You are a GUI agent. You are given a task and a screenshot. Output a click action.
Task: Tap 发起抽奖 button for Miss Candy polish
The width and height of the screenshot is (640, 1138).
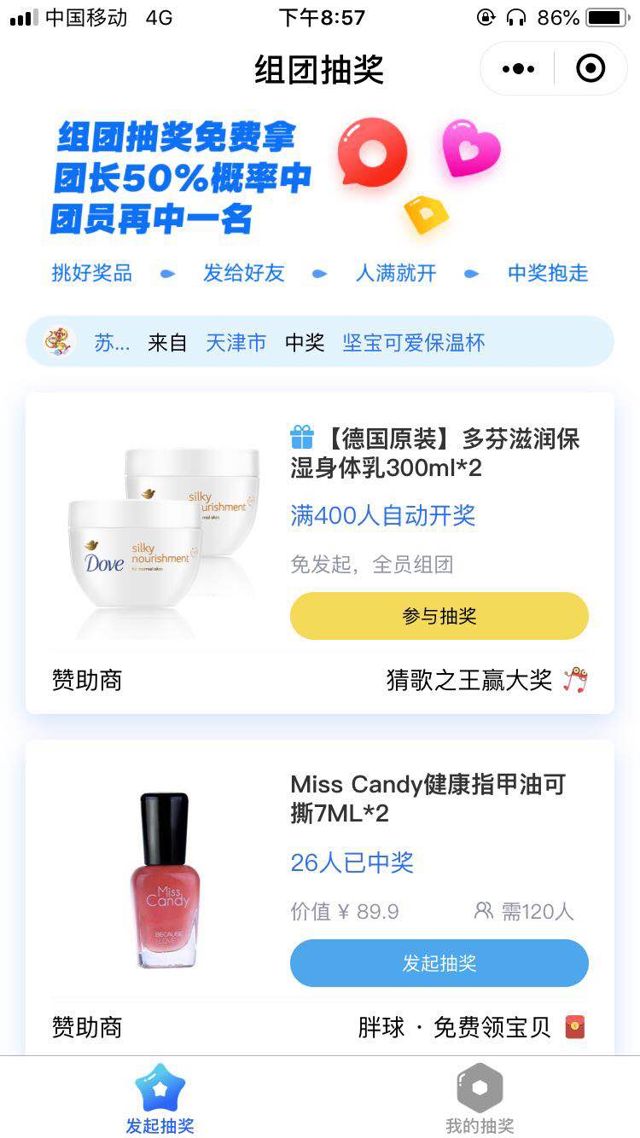coord(439,963)
